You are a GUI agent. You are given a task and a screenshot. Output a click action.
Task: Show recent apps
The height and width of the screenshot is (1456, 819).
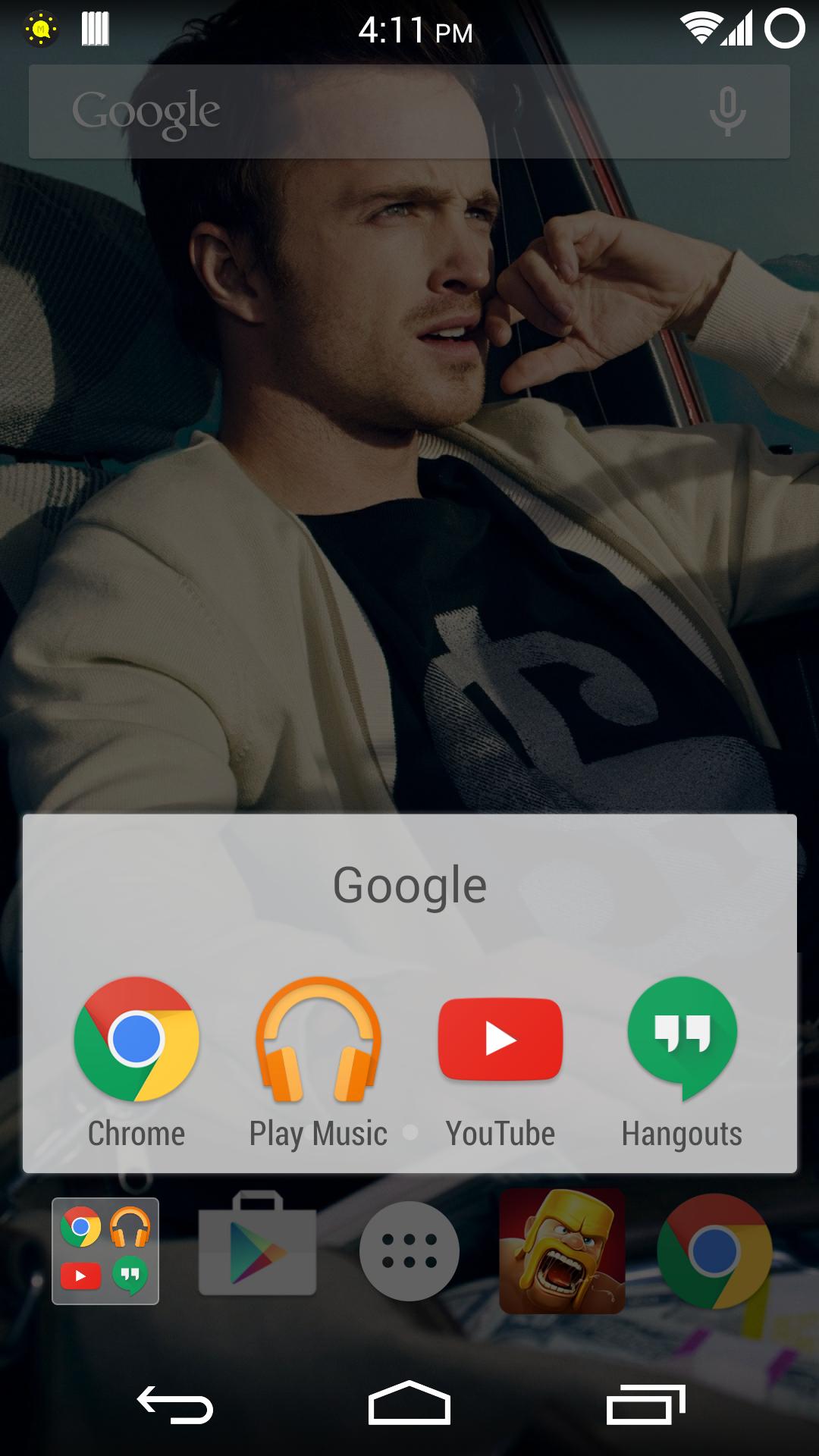[x=645, y=1404]
